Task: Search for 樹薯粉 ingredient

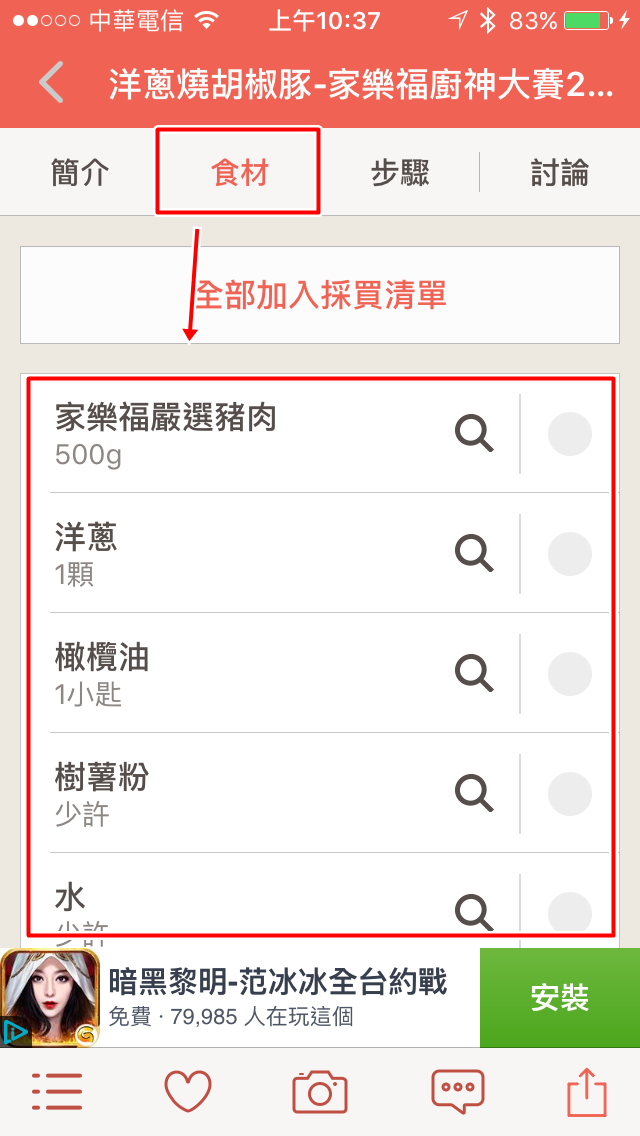Action: point(474,793)
